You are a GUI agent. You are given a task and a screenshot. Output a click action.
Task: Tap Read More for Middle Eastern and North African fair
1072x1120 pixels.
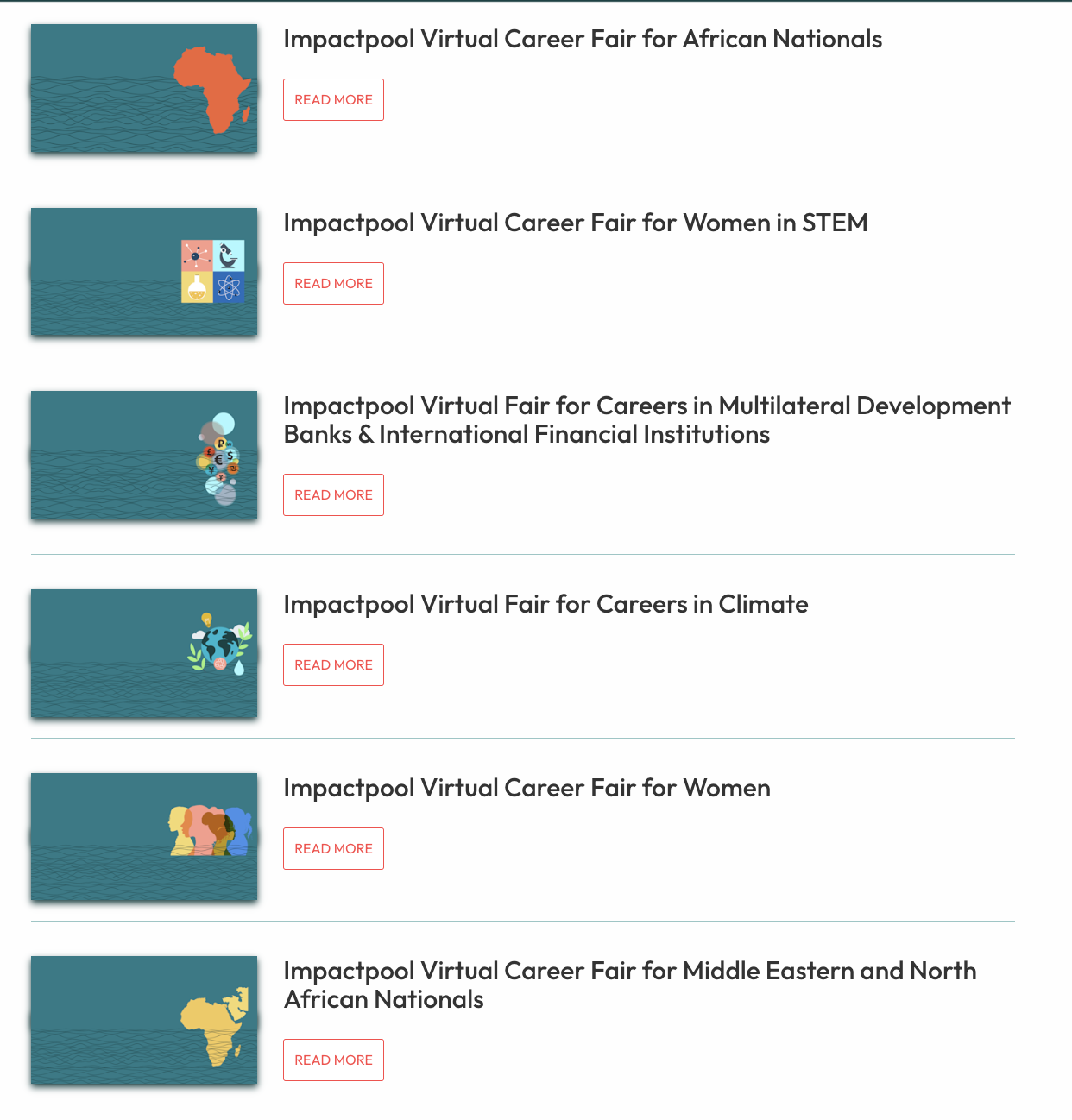[333, 1060]
